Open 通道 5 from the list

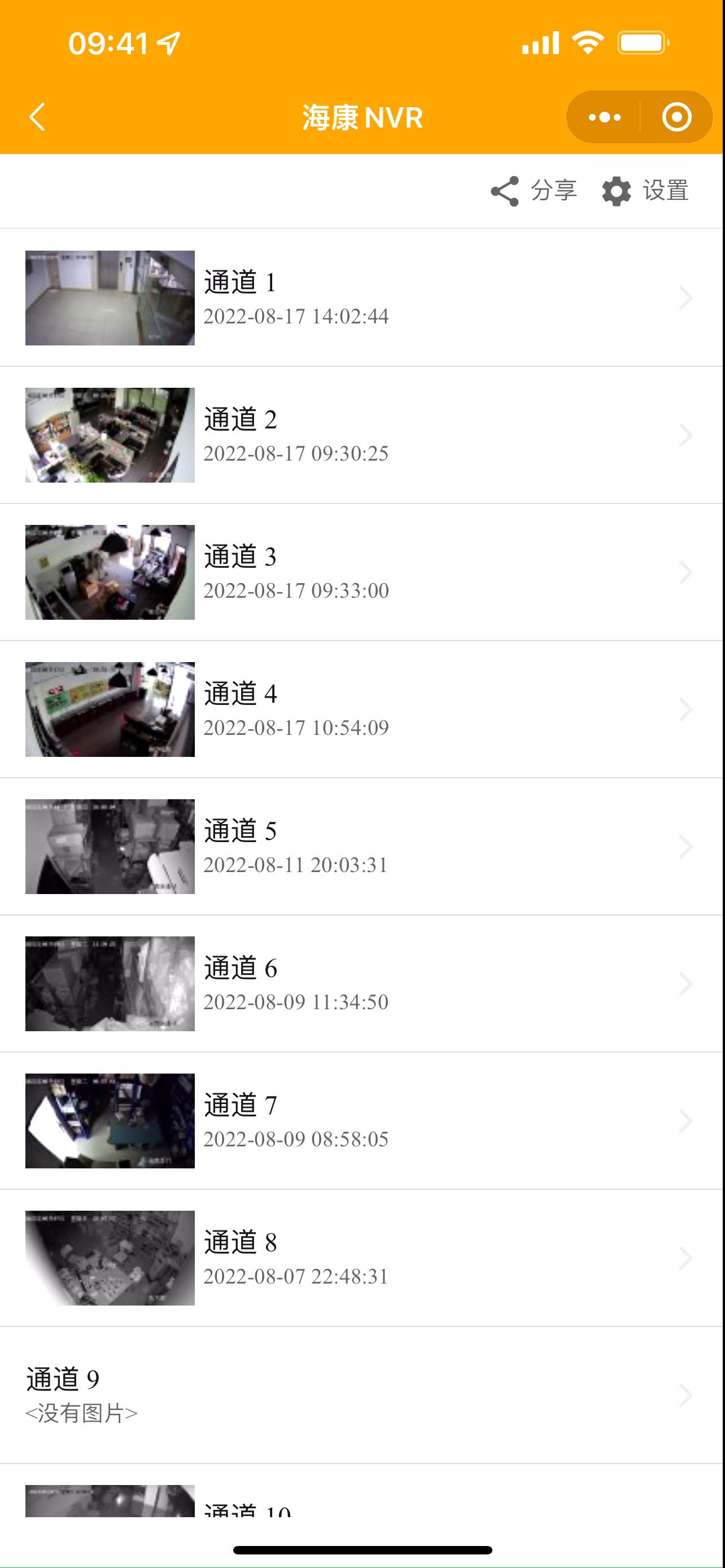click(x=361, y=846)
